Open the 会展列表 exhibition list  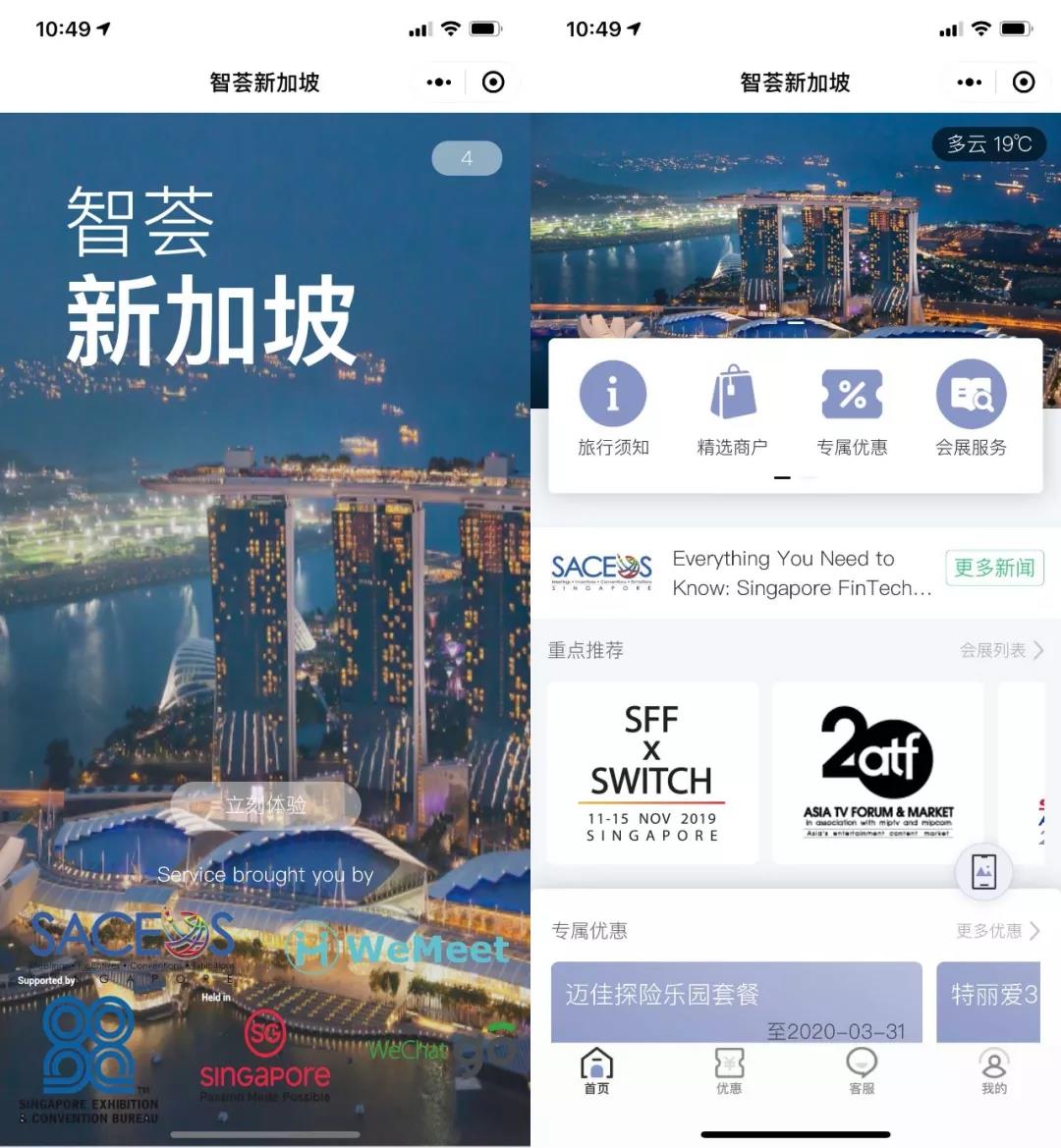[x=1000, y=650]
